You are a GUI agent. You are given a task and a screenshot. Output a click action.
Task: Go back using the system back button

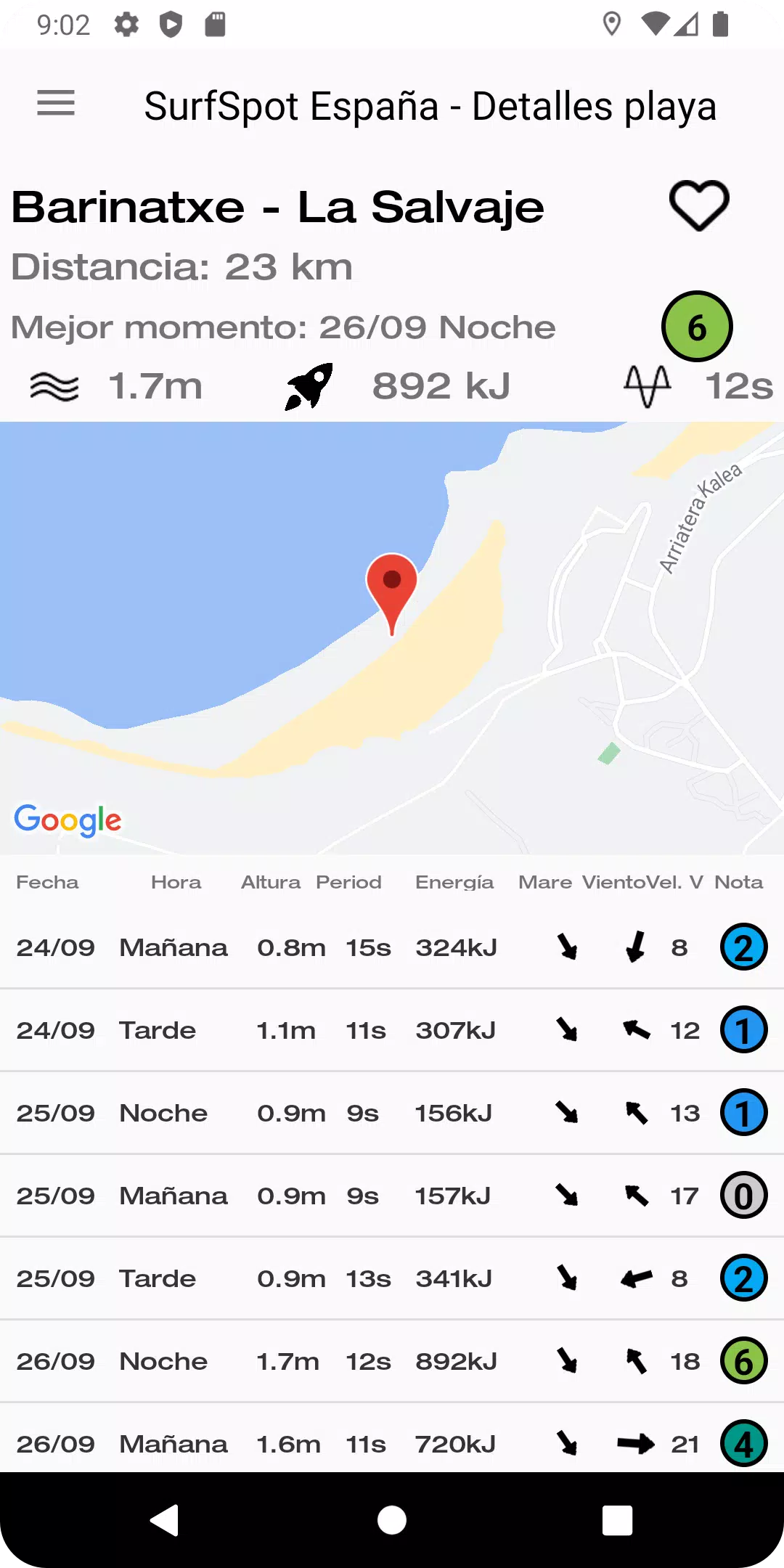166,1520
